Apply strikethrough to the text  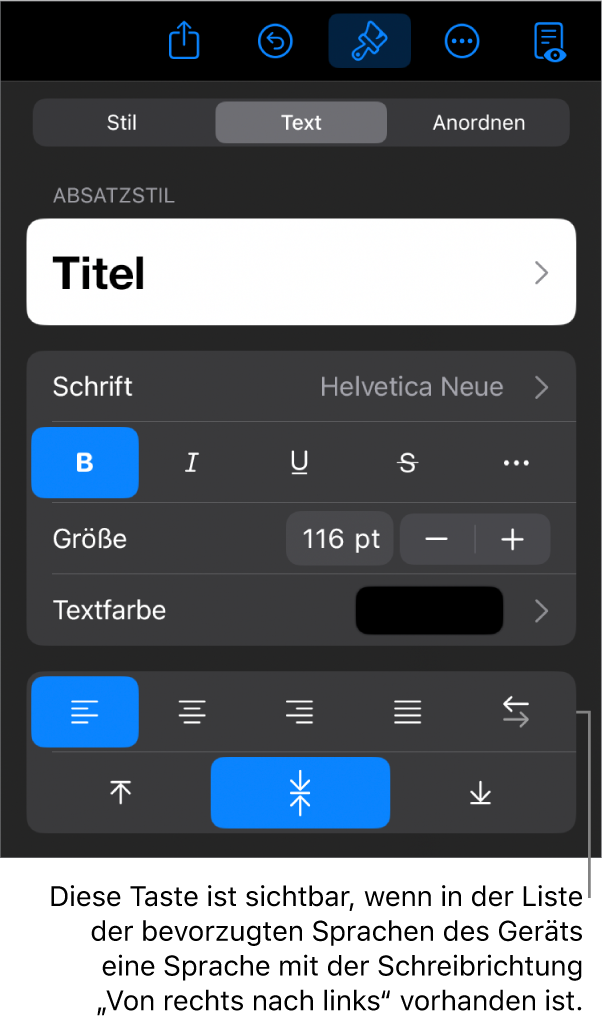click(407, 463)
